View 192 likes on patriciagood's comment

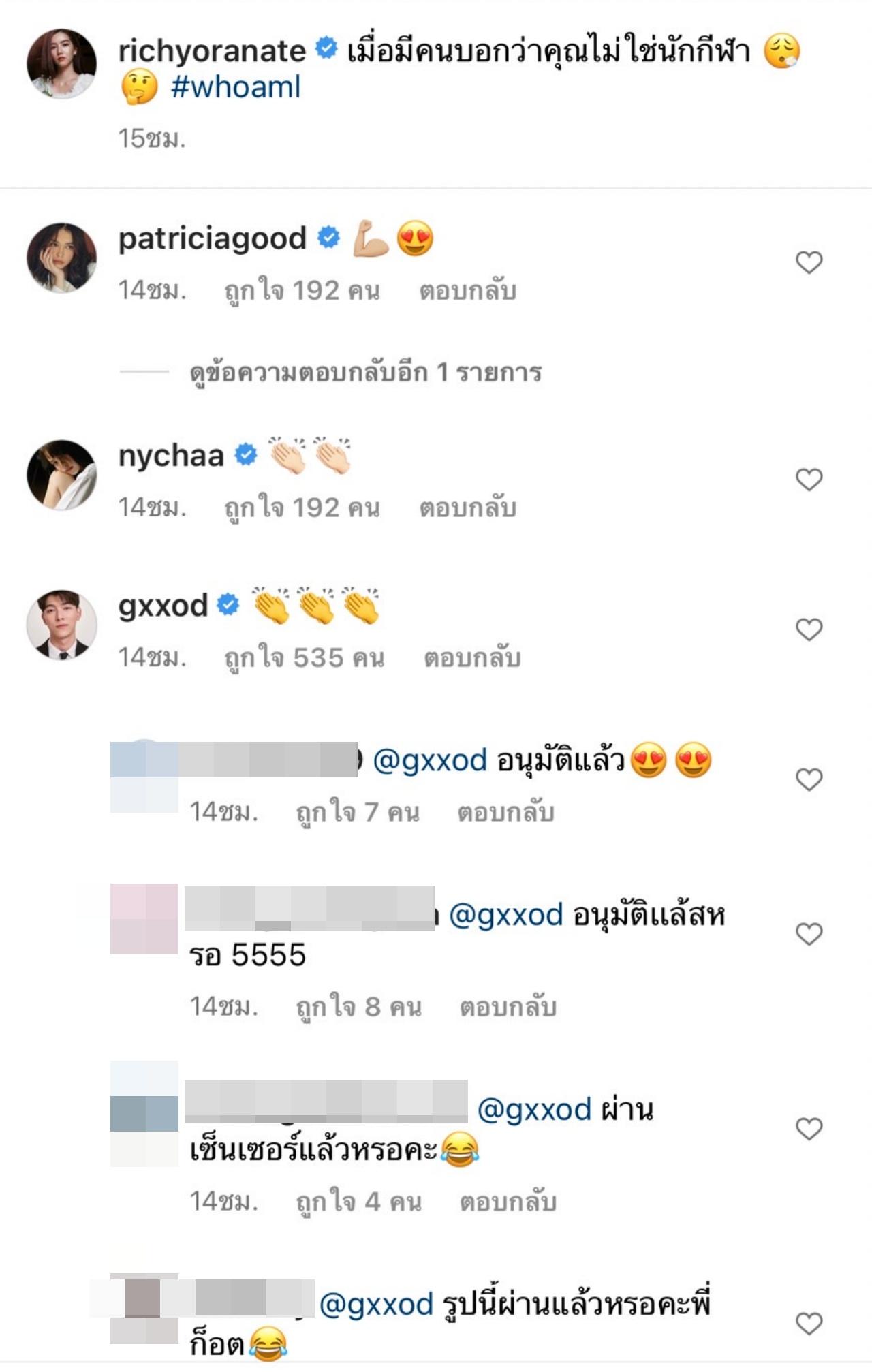[302, 291]
